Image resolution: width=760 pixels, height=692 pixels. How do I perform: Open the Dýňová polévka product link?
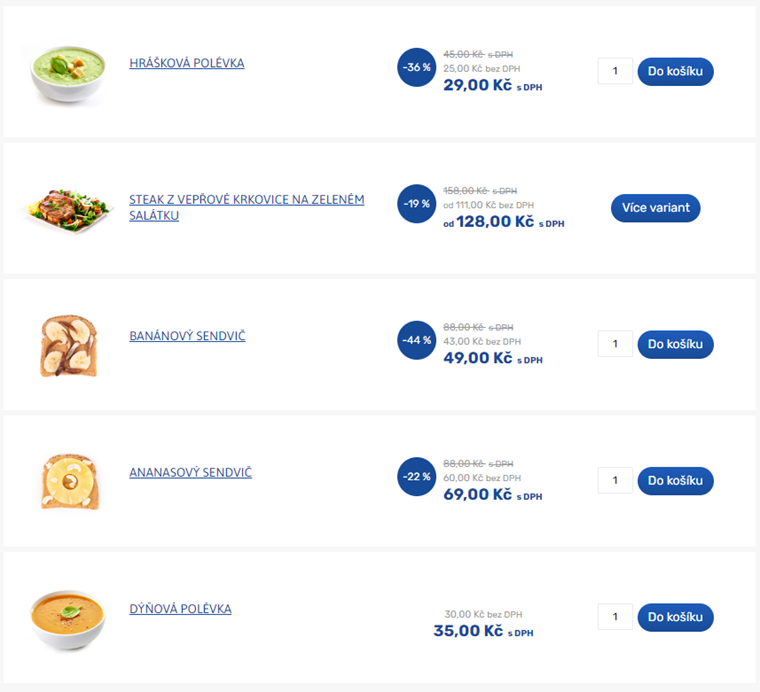coord(180,608)
